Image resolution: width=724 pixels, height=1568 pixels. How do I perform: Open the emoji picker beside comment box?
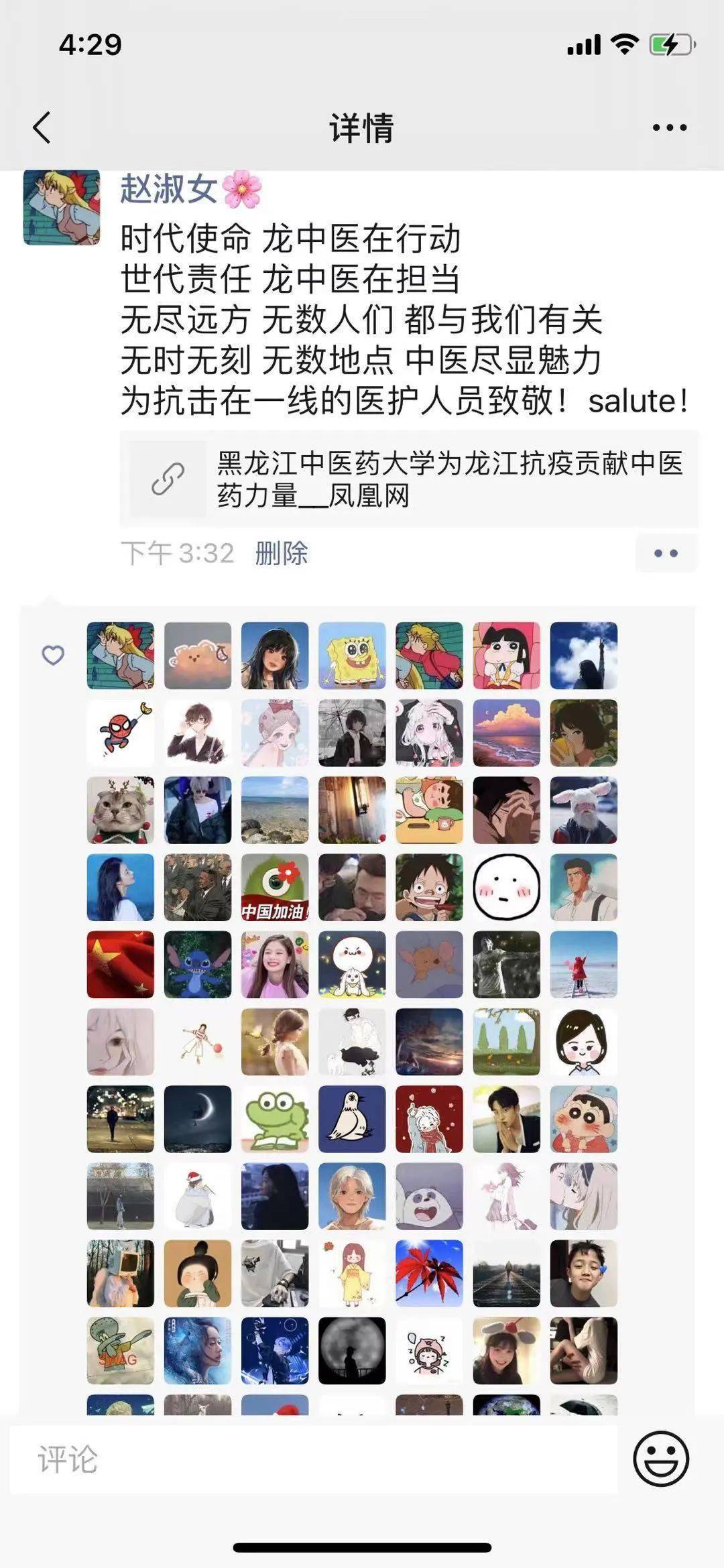click(660, 1459)
